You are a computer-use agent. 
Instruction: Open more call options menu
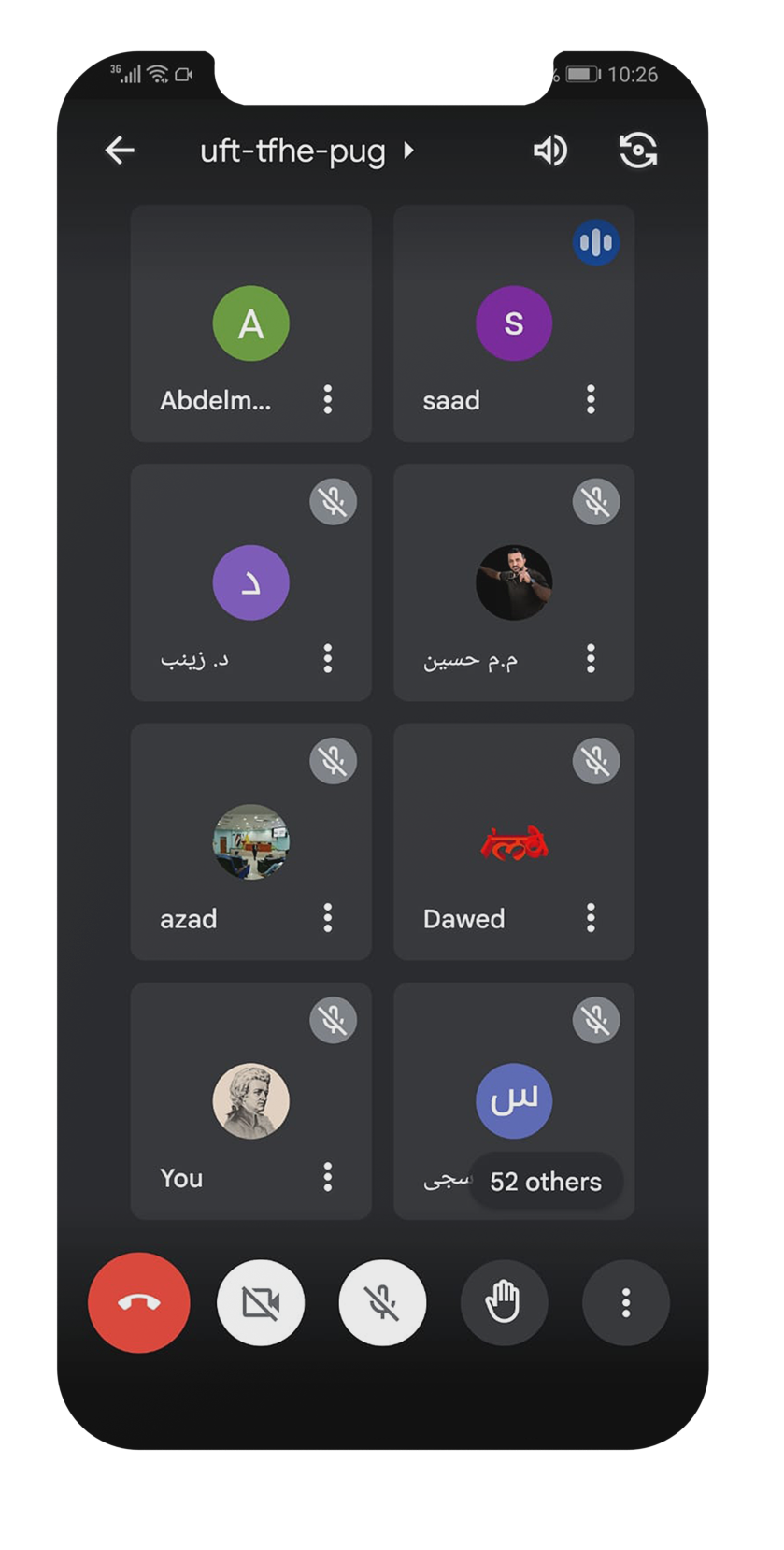click(625, 1302)
